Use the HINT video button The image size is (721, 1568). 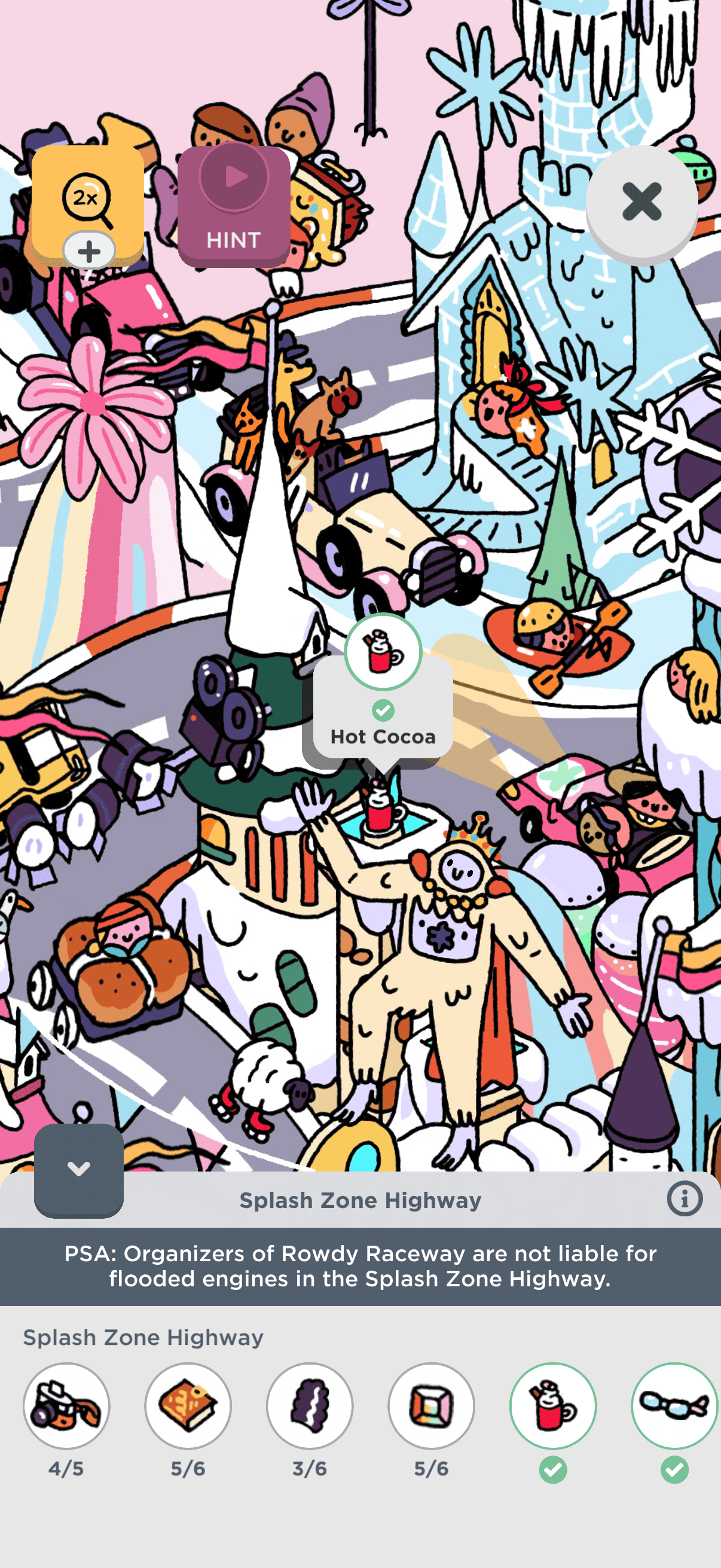click(234, 206)
